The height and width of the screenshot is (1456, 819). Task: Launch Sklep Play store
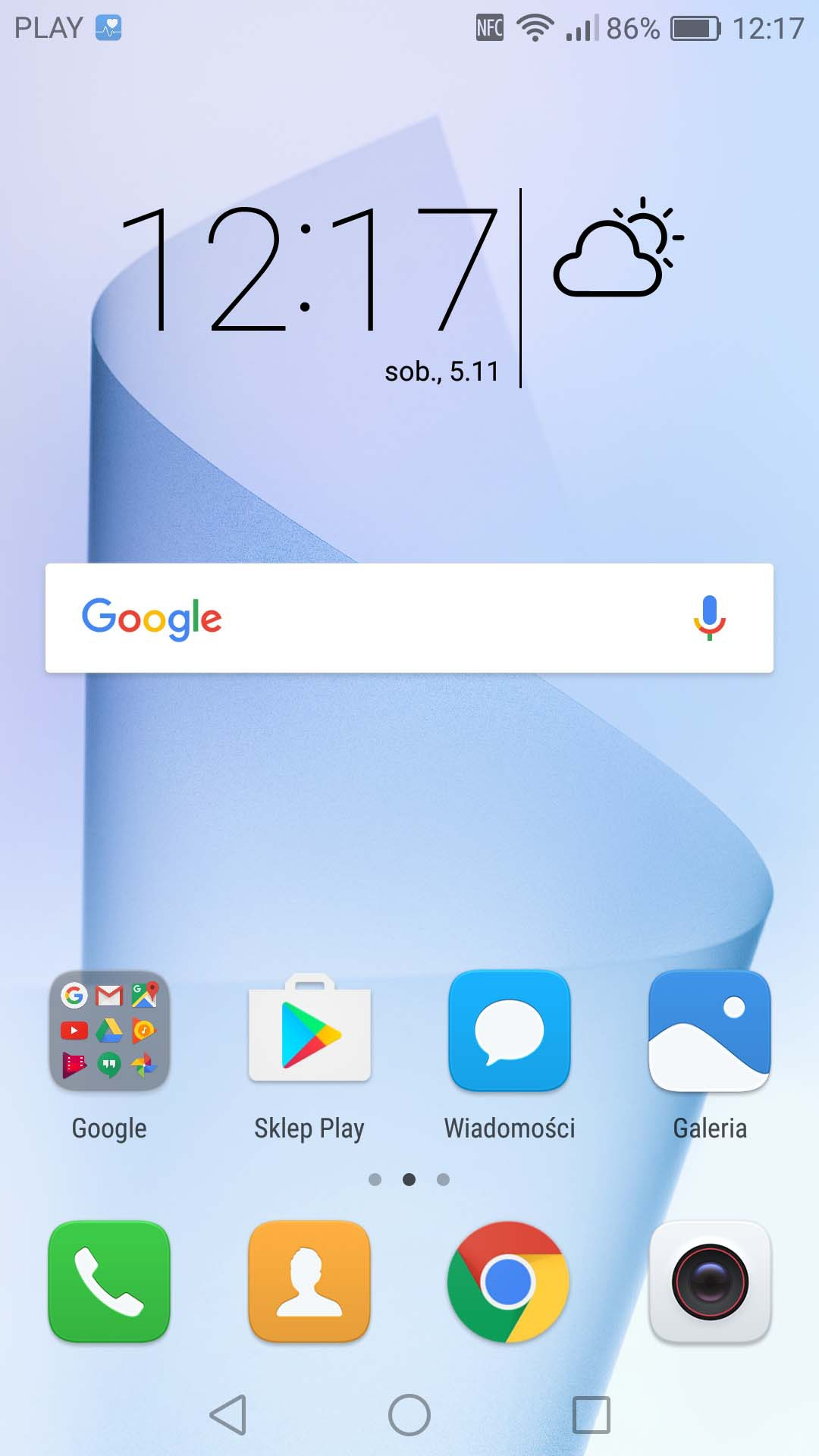click(309, 1031)
